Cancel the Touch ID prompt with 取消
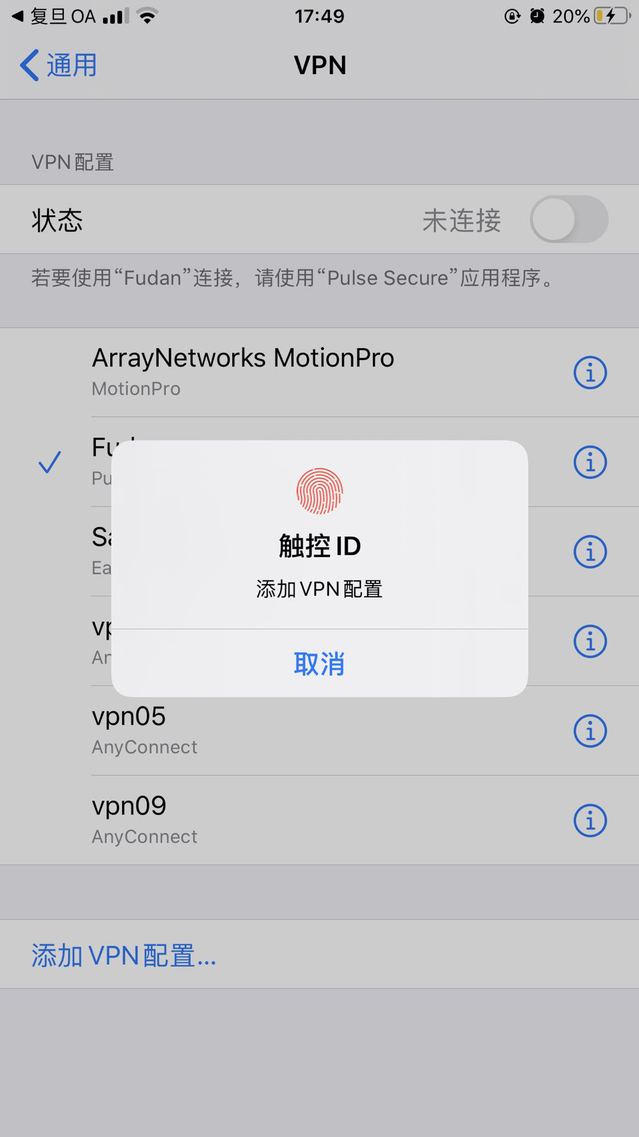Viewport: 639px width, 1137px height. (x=319, y=663)
